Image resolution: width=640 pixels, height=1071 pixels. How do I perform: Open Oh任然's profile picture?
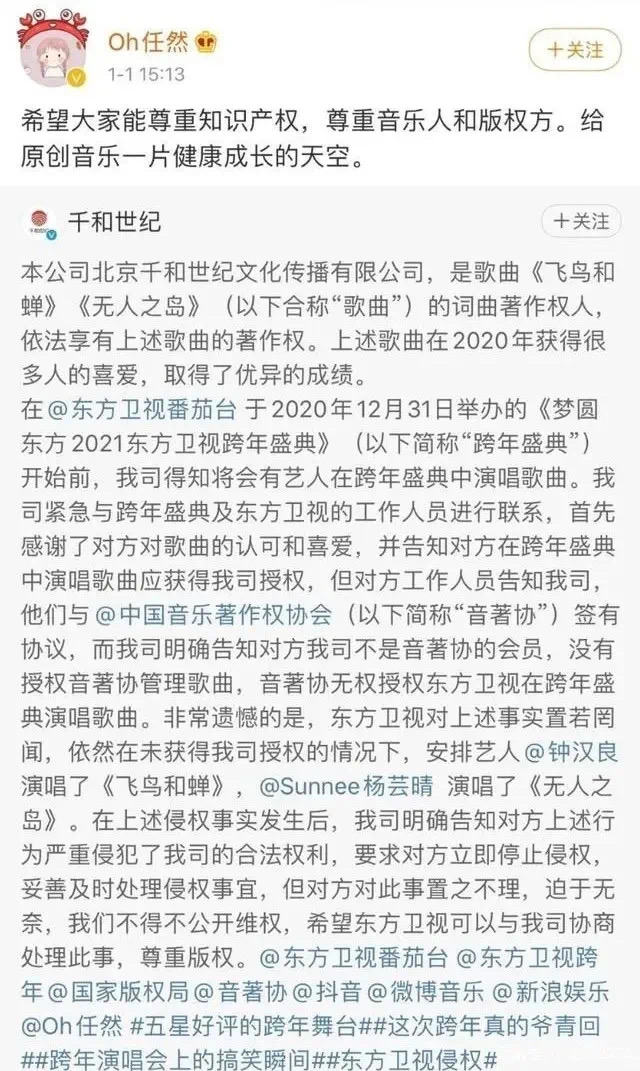pyautogui.click(x=52, y=47)
